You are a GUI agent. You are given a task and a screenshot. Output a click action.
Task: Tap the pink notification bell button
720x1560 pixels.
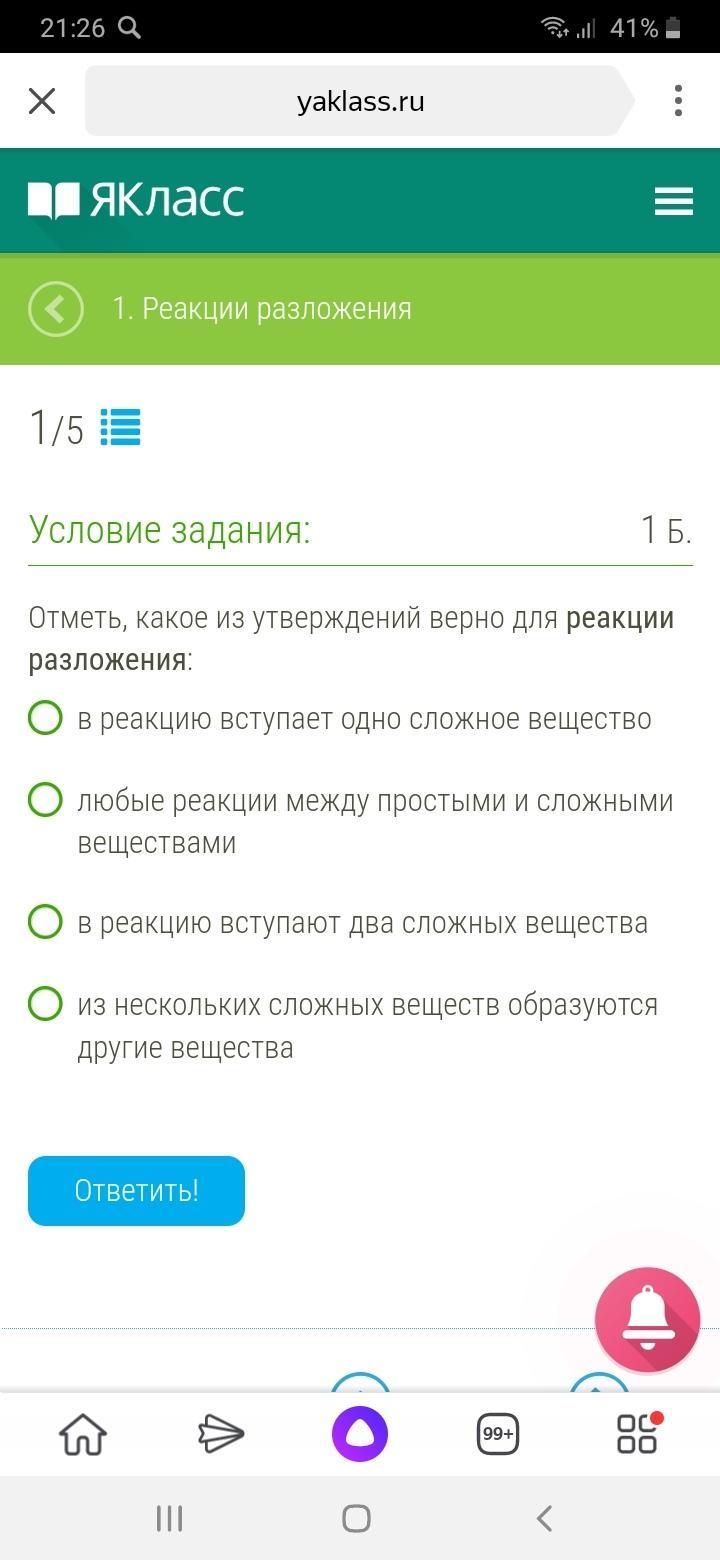click(x=647, y=1320)
